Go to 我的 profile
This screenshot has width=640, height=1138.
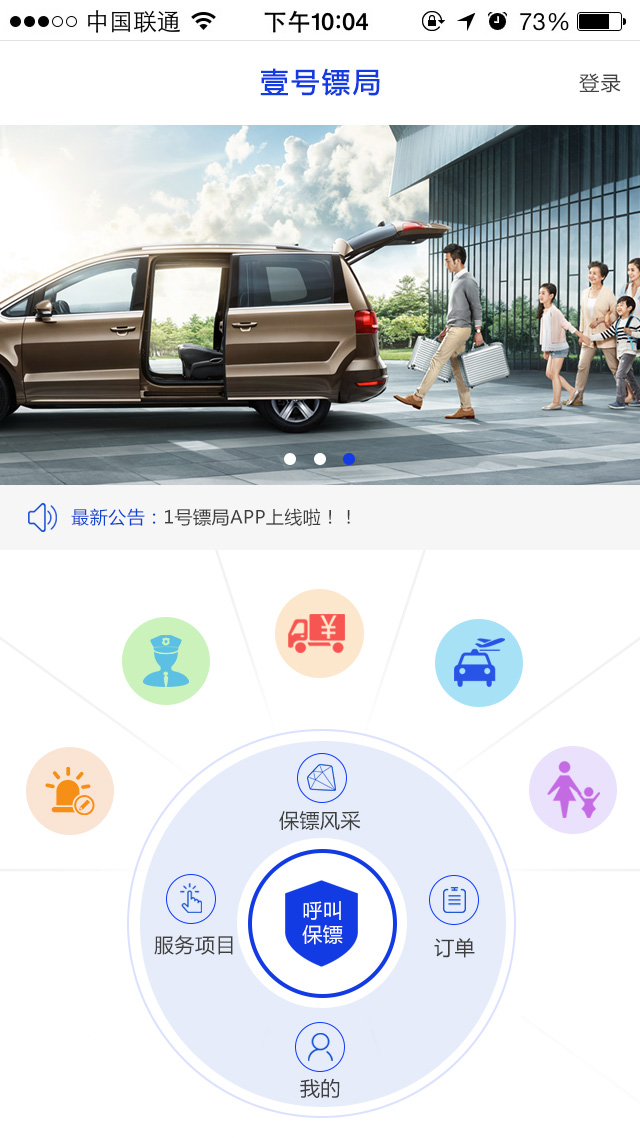pos(320,1060)
